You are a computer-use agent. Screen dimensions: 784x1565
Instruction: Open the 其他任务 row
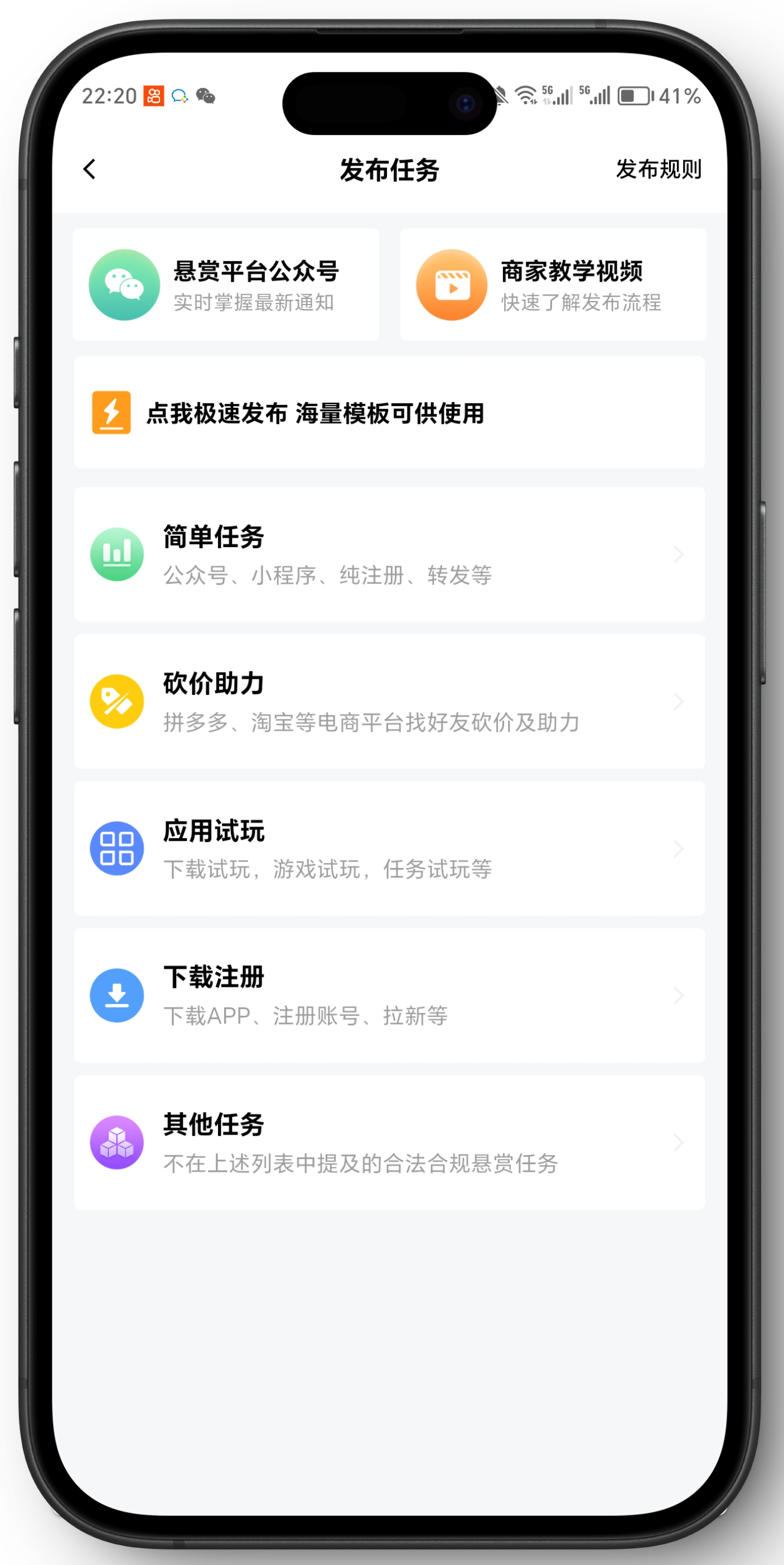389,1142
